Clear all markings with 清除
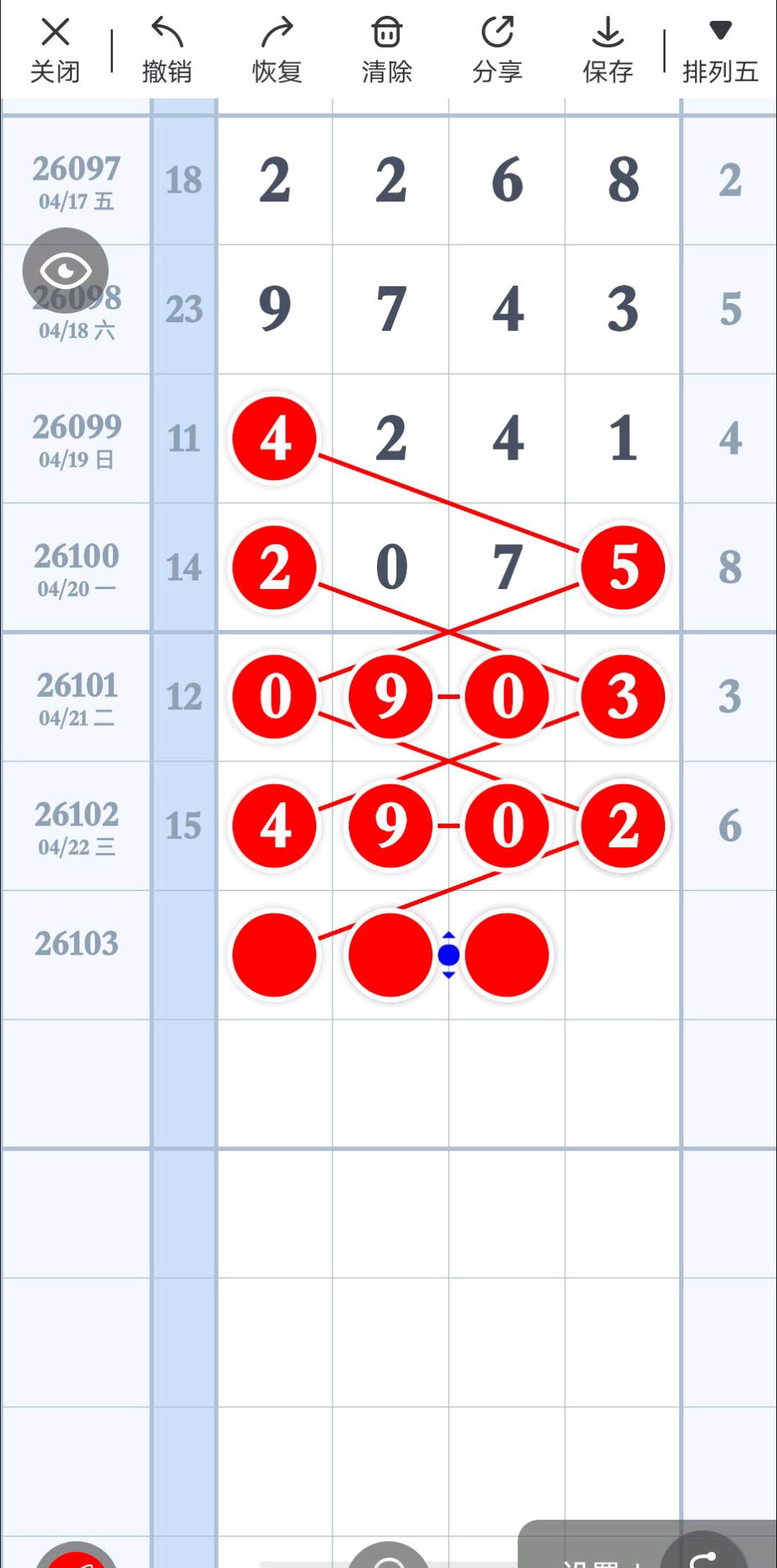 pyautogui.click(x=387, y=50)
